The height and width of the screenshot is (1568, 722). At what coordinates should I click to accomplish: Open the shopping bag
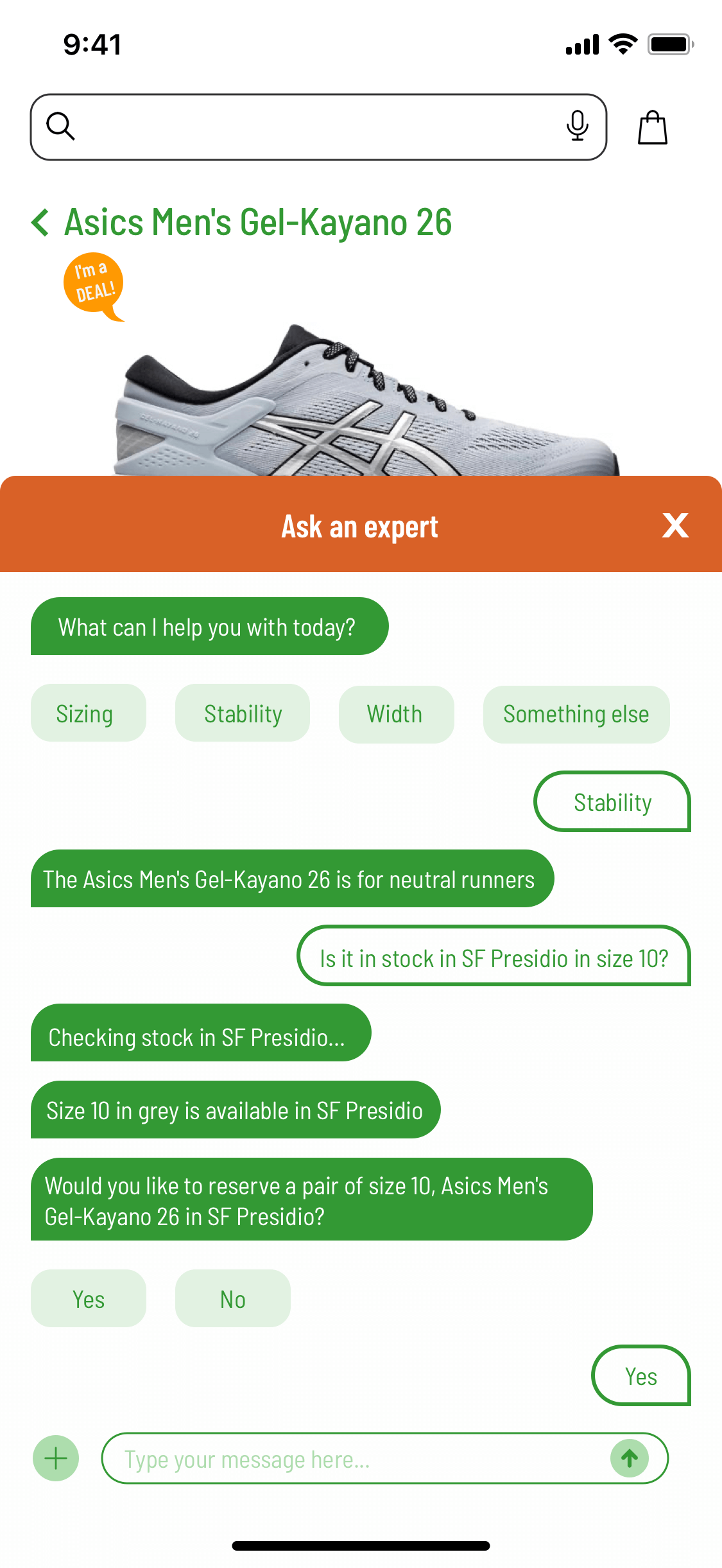click(x=653, y=127)
